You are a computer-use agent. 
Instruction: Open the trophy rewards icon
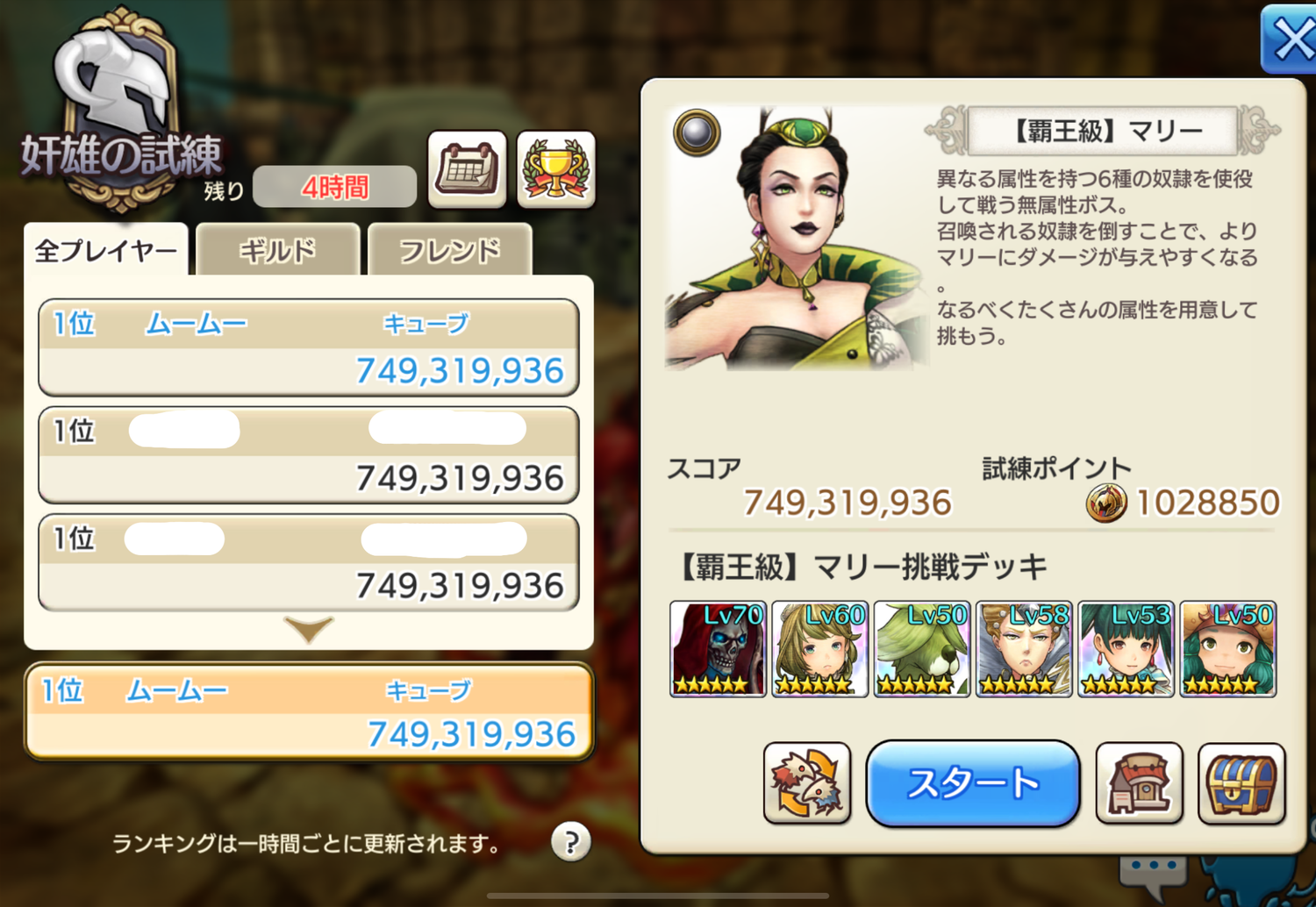[x=556, y=169]
